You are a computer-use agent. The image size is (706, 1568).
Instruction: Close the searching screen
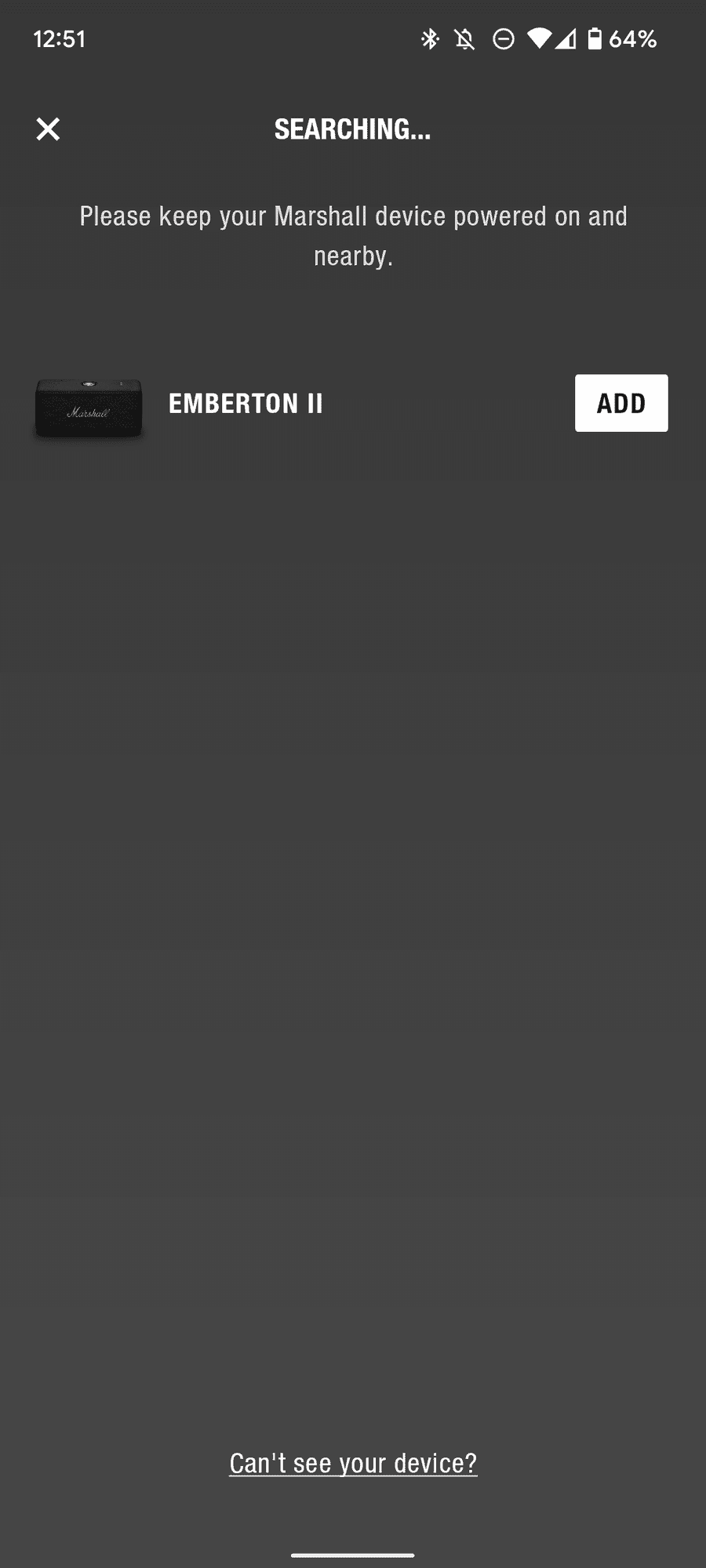(48, 129)
